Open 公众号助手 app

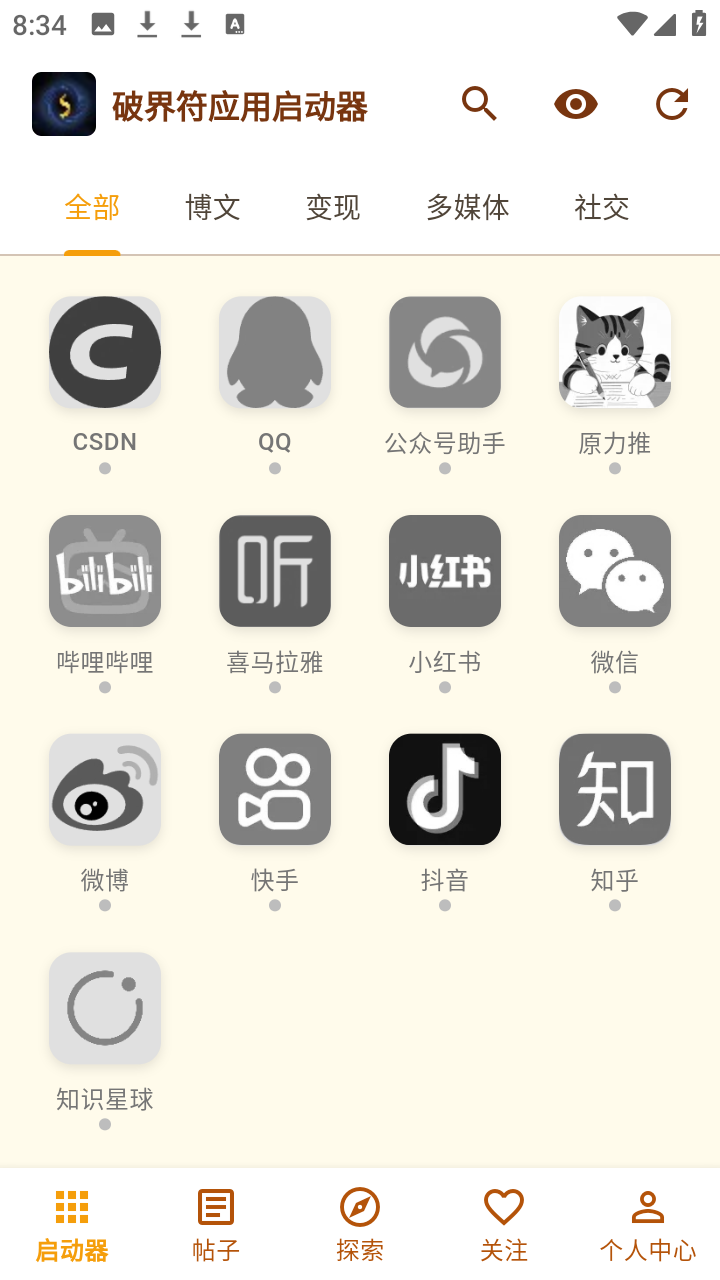(445, 352)
